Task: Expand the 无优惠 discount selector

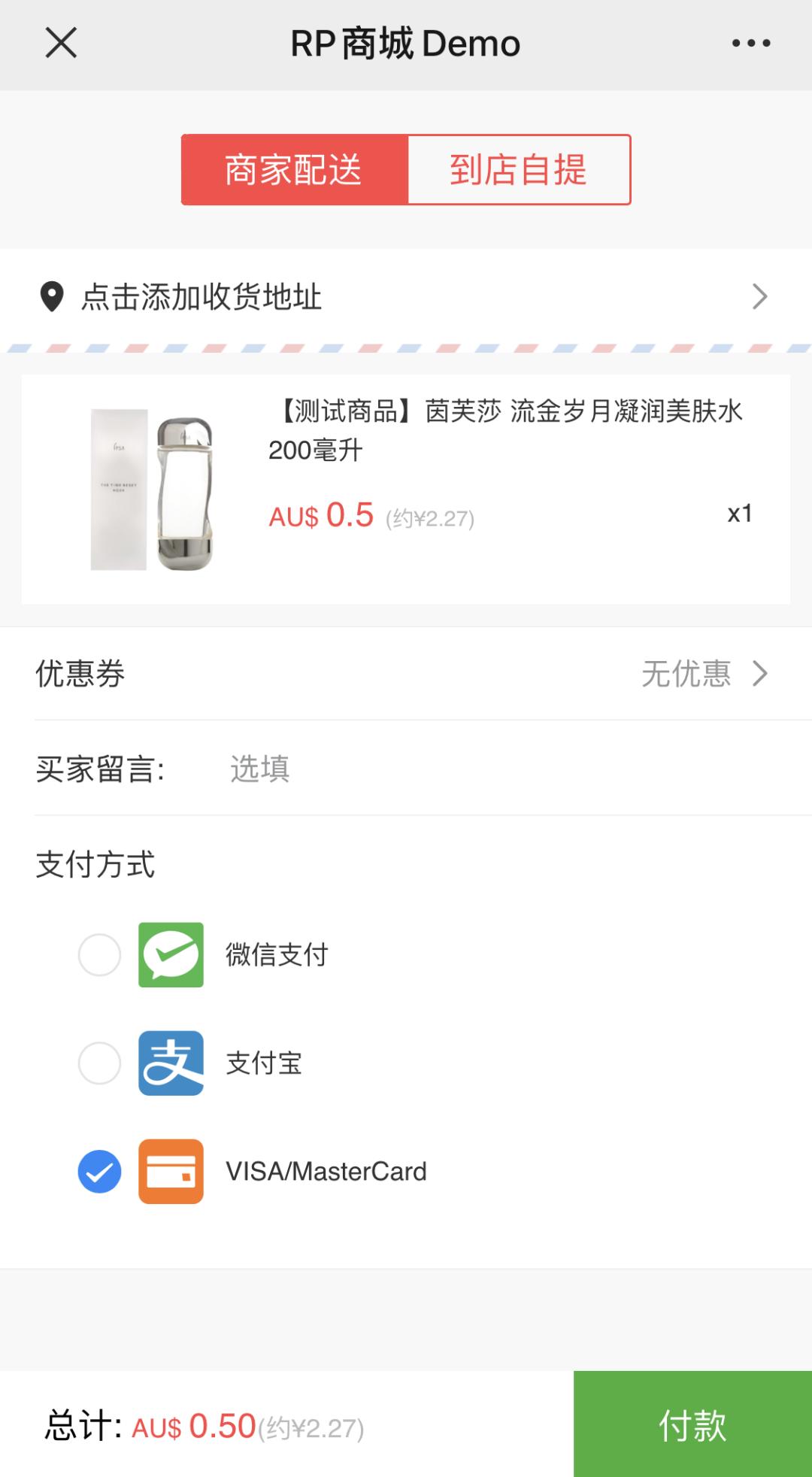Action: pos(684,675)
